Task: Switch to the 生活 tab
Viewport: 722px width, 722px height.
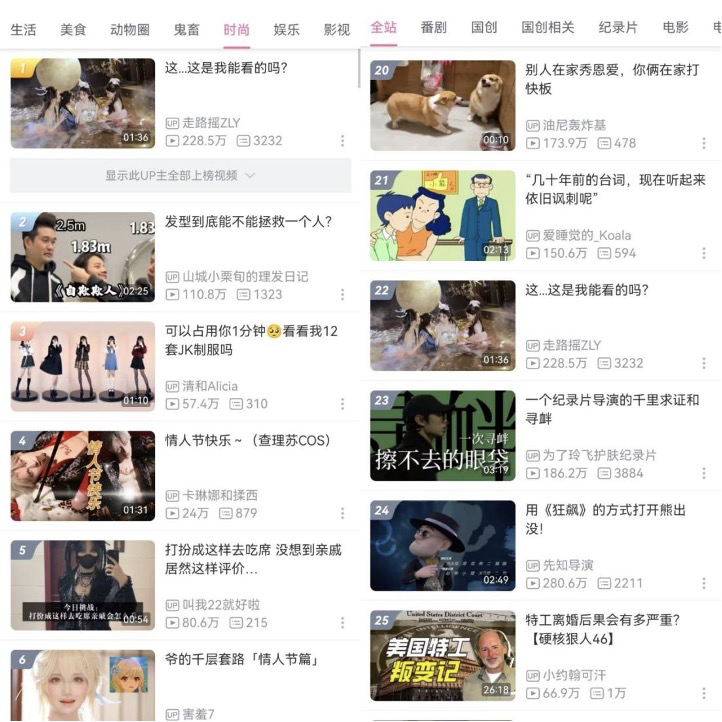Action: point(23,30)
